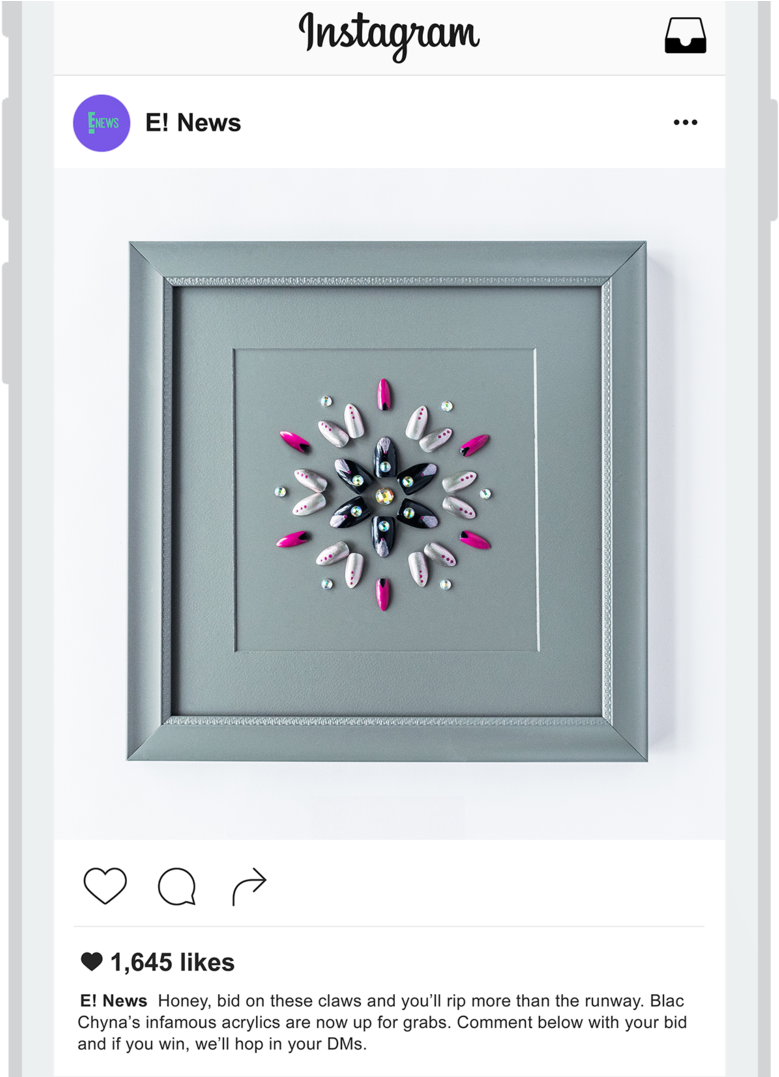
Task: Click the 1,645 likes count
Action: [x=168, y=962]
